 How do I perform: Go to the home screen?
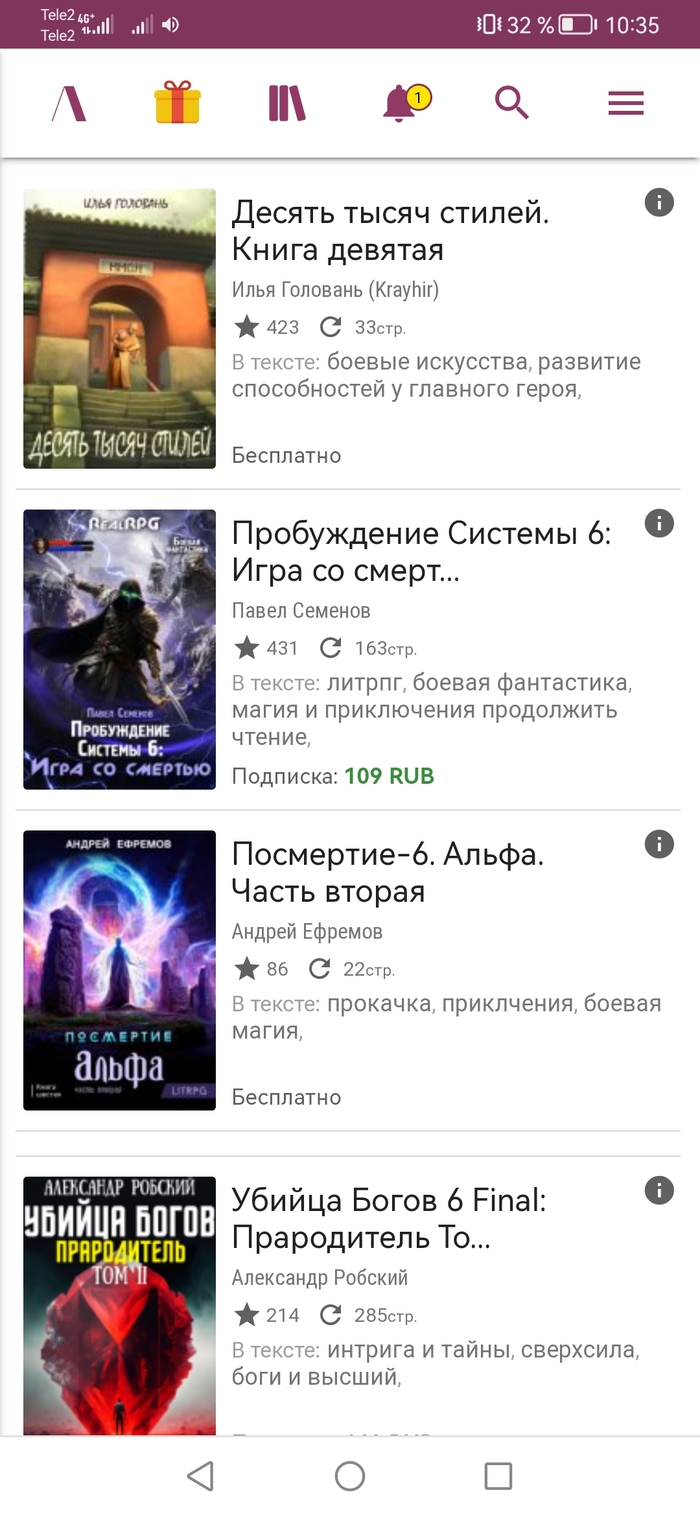pos(350,1476)
